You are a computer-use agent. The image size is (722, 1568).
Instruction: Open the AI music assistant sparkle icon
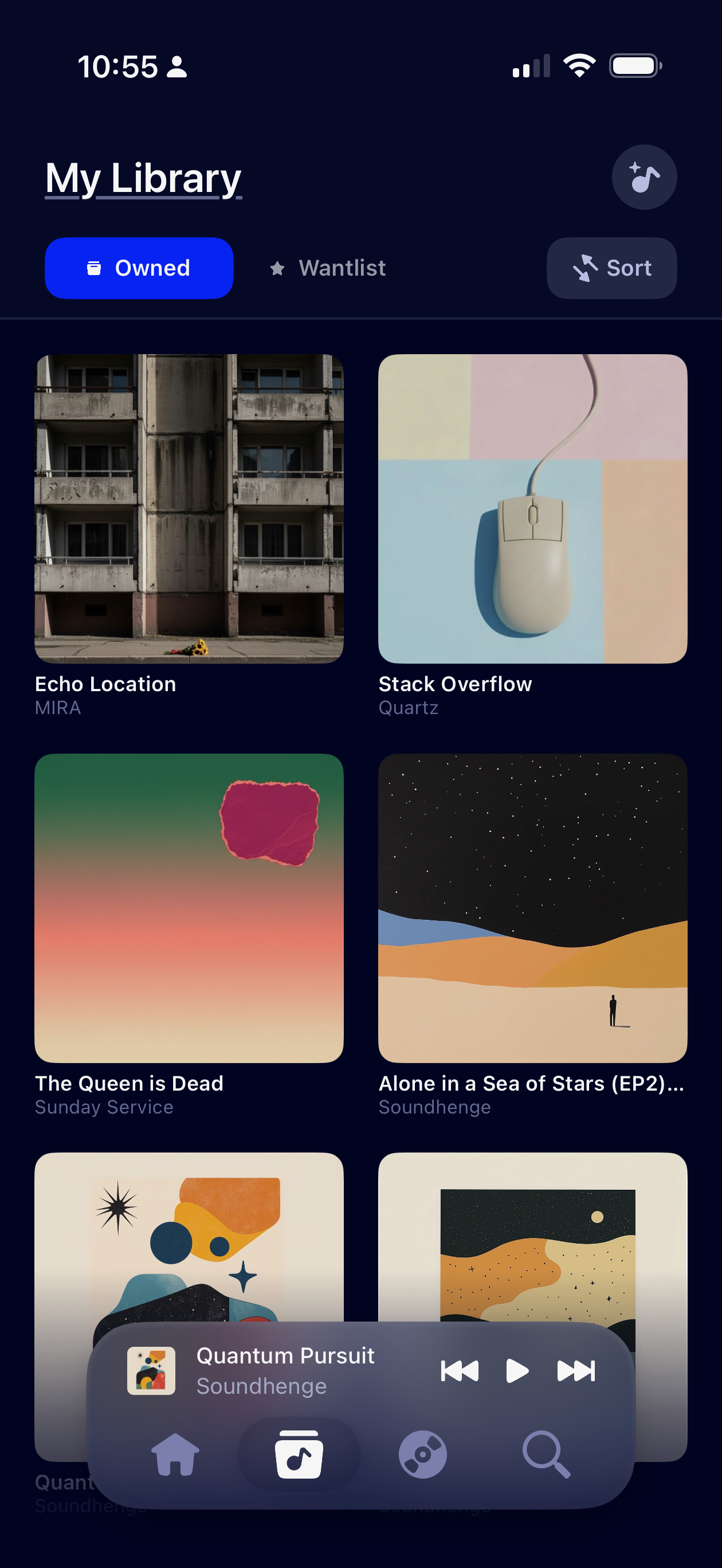(x=644, y=176)
